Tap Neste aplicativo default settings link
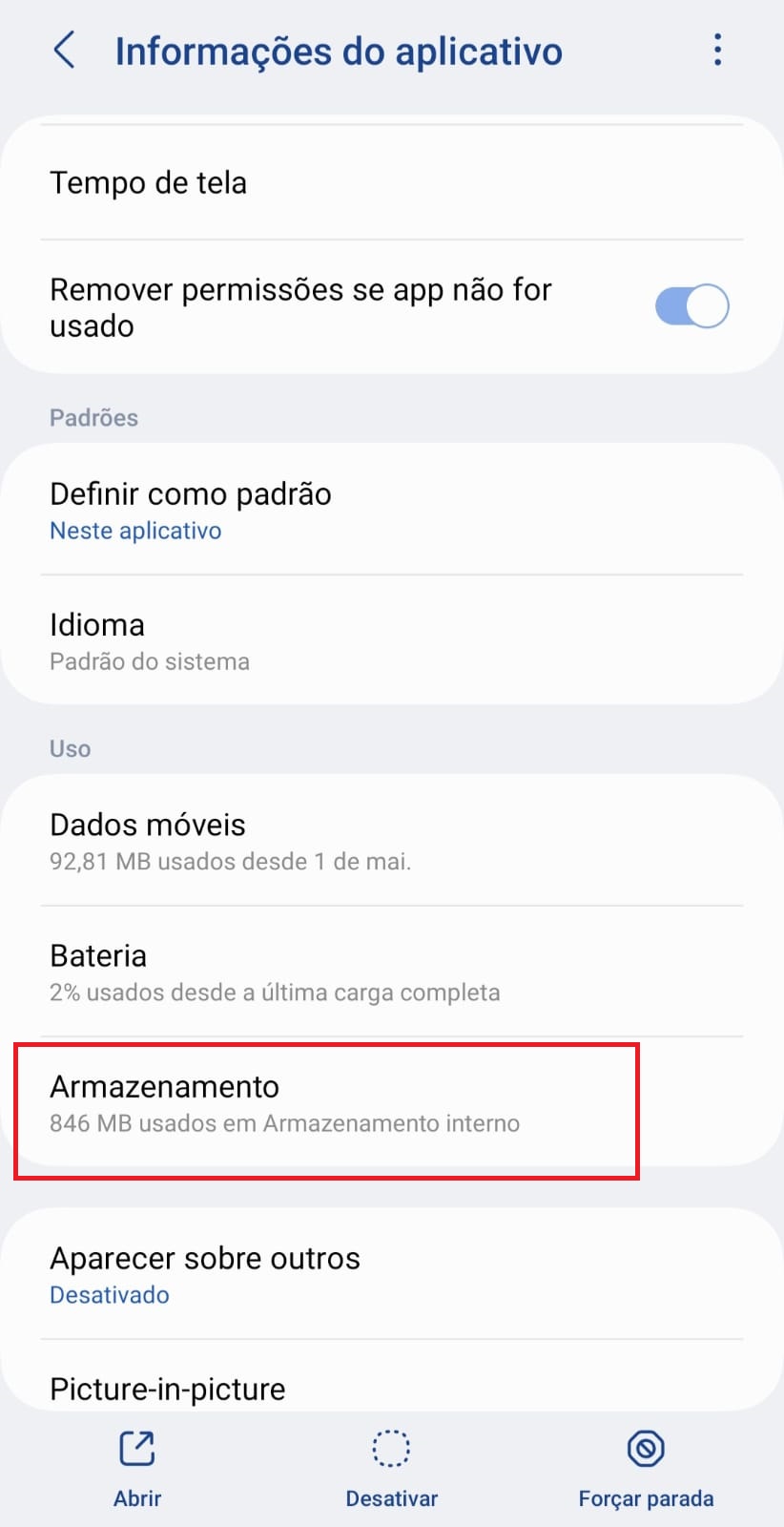784x1527 pixels. pos(134,531)
